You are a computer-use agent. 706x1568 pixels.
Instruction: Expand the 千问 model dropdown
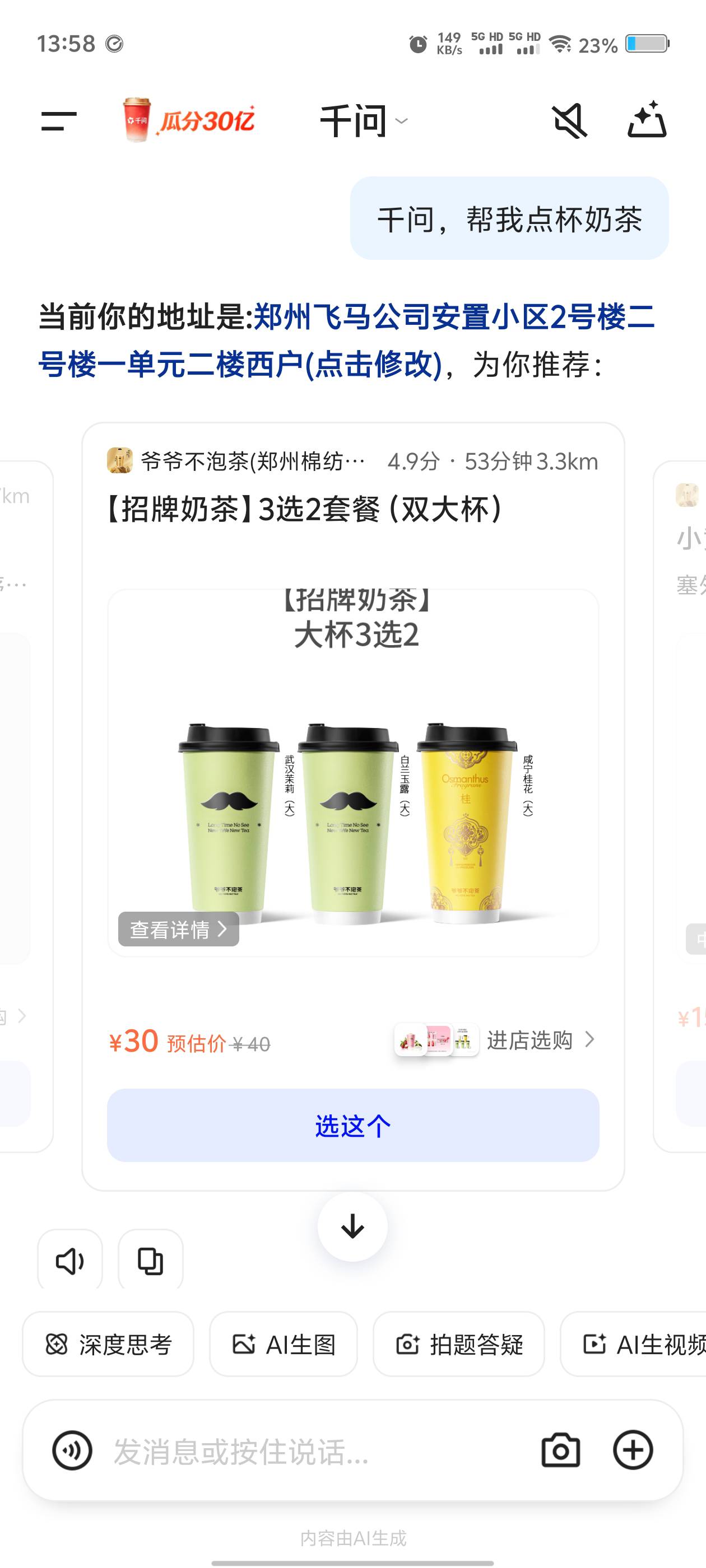coord(363,121)
